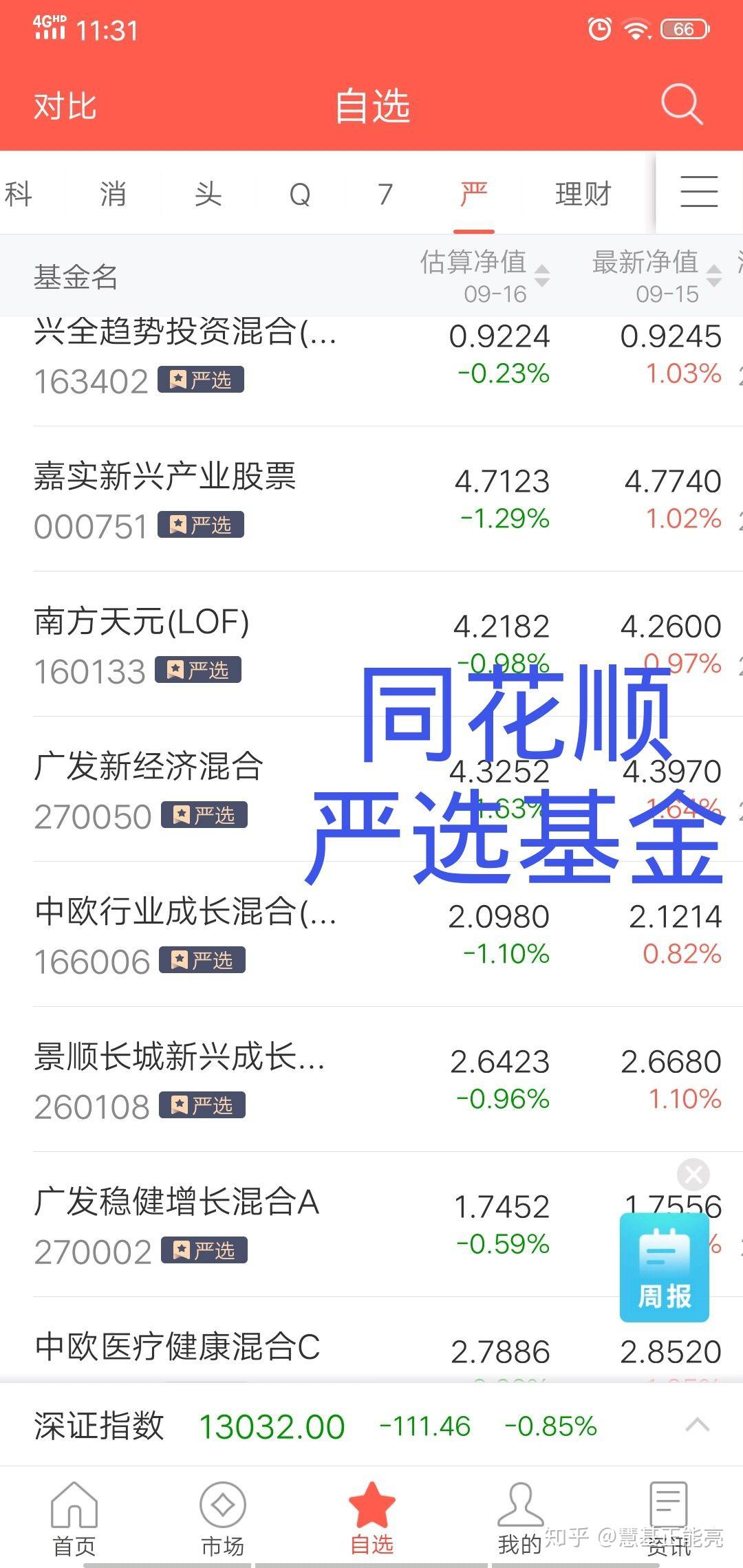
Task: Sort by 估算净值 using its sort arrows
Action: 543,275
